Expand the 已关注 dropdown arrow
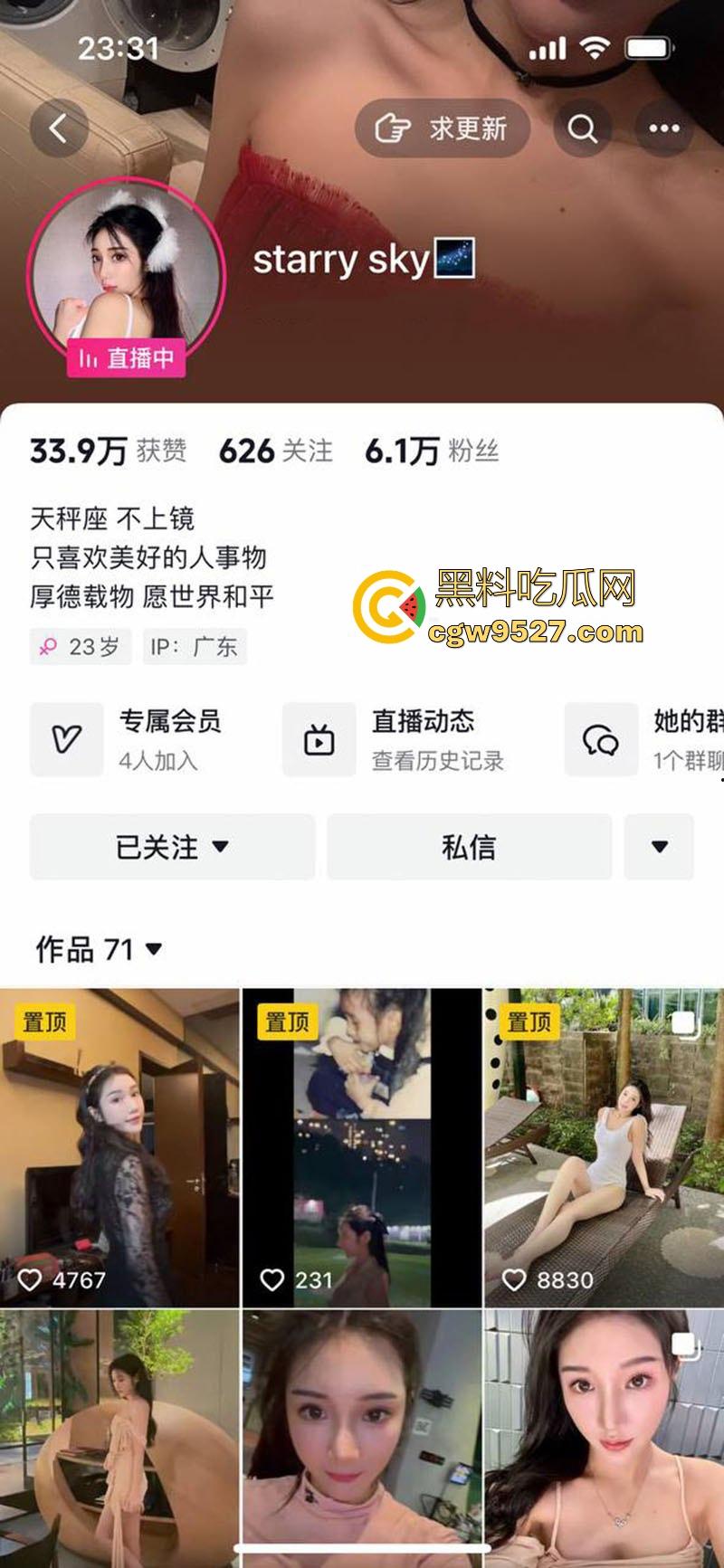The width and height of the screenshot is (724, 1568). click(221, 847)
